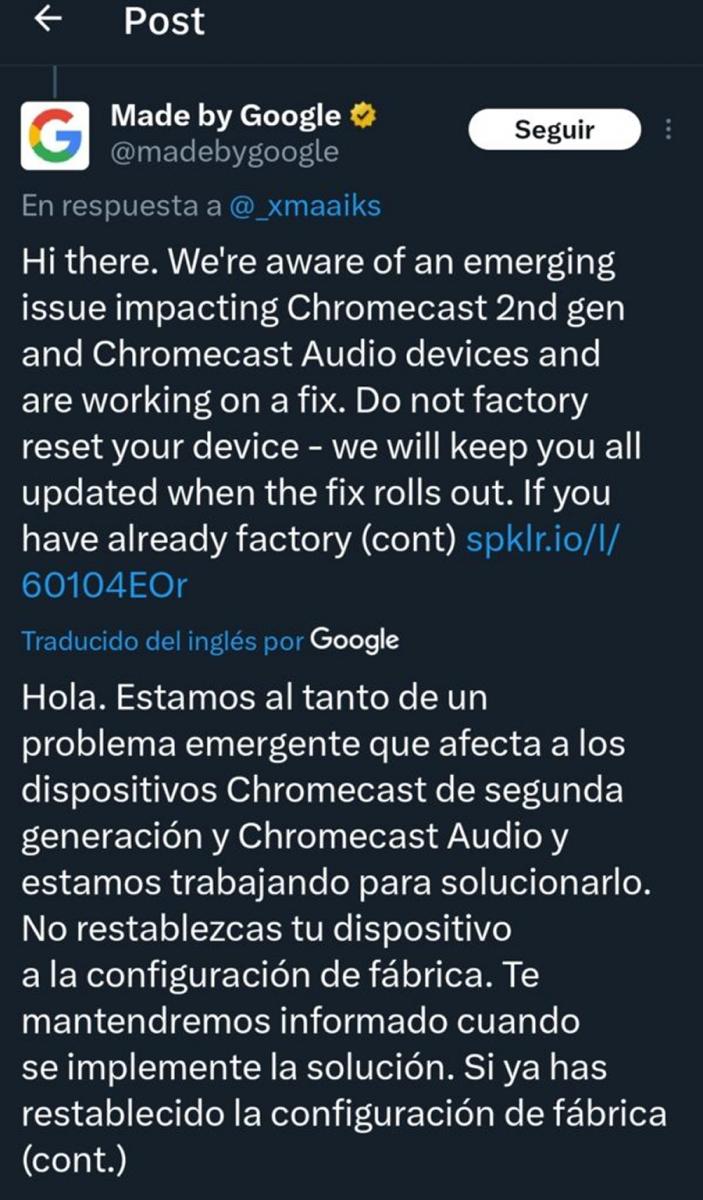This screenshot has width=703, height=1200.
Task: Open the spklr.io link in the post
Action: point(545,539)
